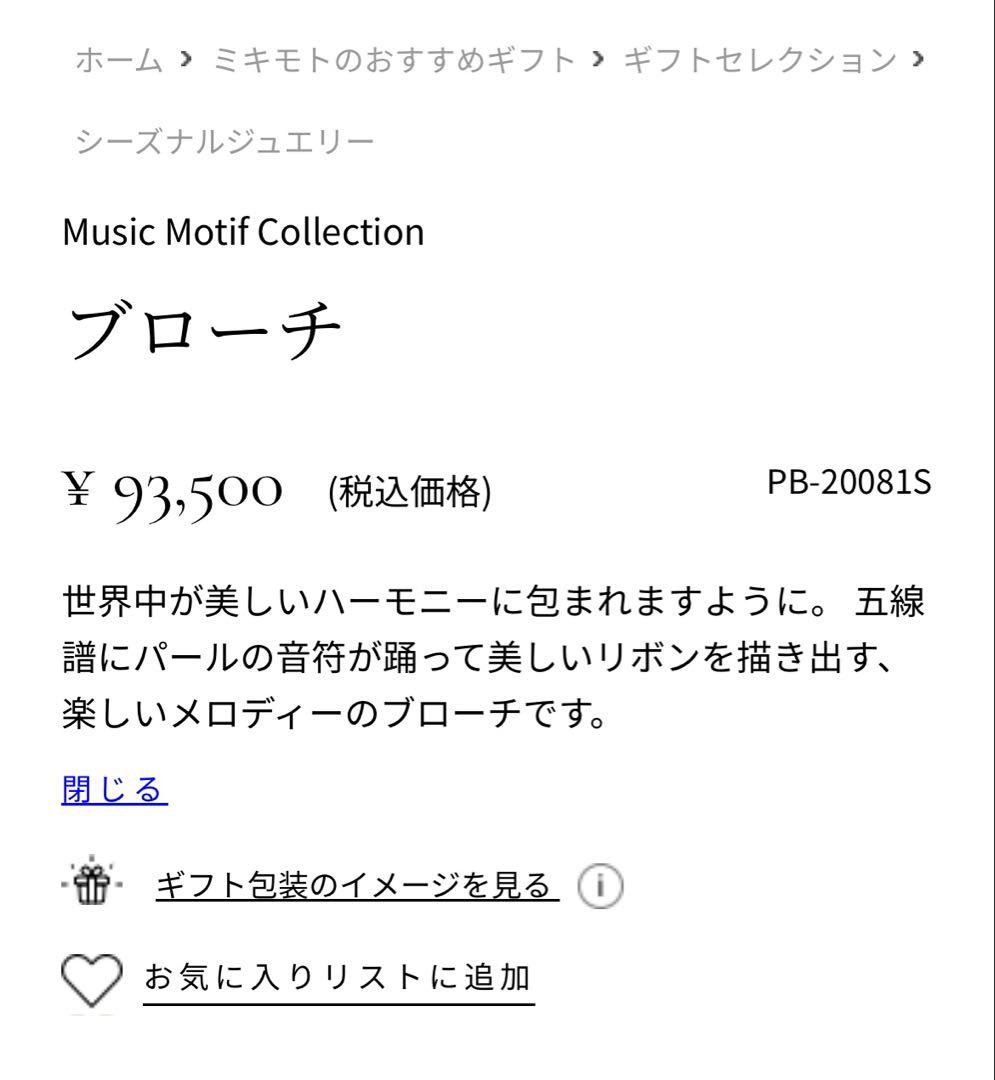The height and width of the screenshot is (1080, 995).
Task: Select the chevron after ギフトセレクション
Action: (x=920, y=60)
